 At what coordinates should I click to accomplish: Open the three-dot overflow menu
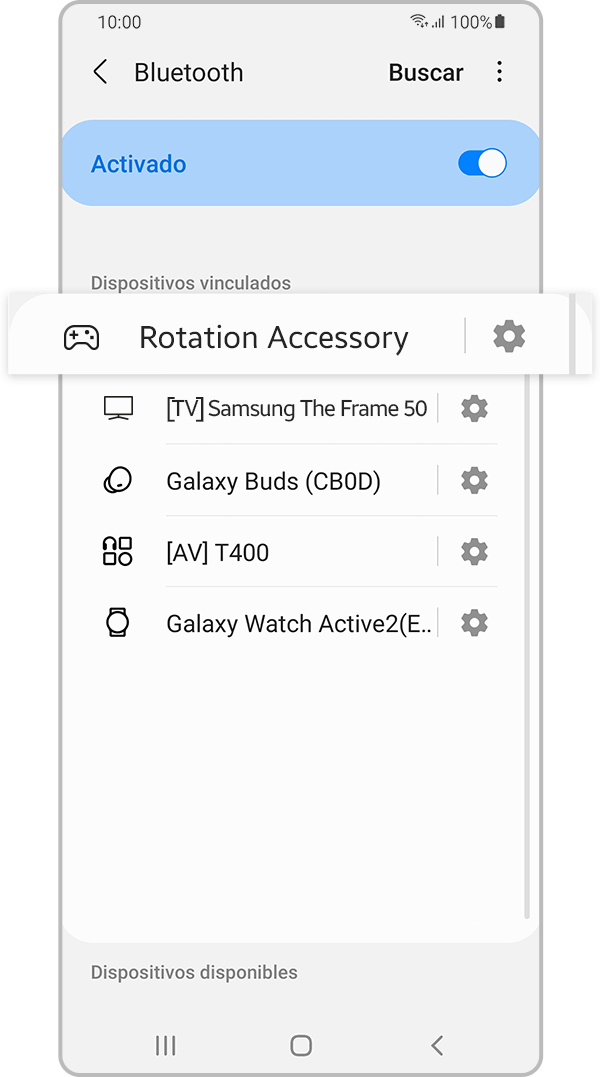(499, 72)
